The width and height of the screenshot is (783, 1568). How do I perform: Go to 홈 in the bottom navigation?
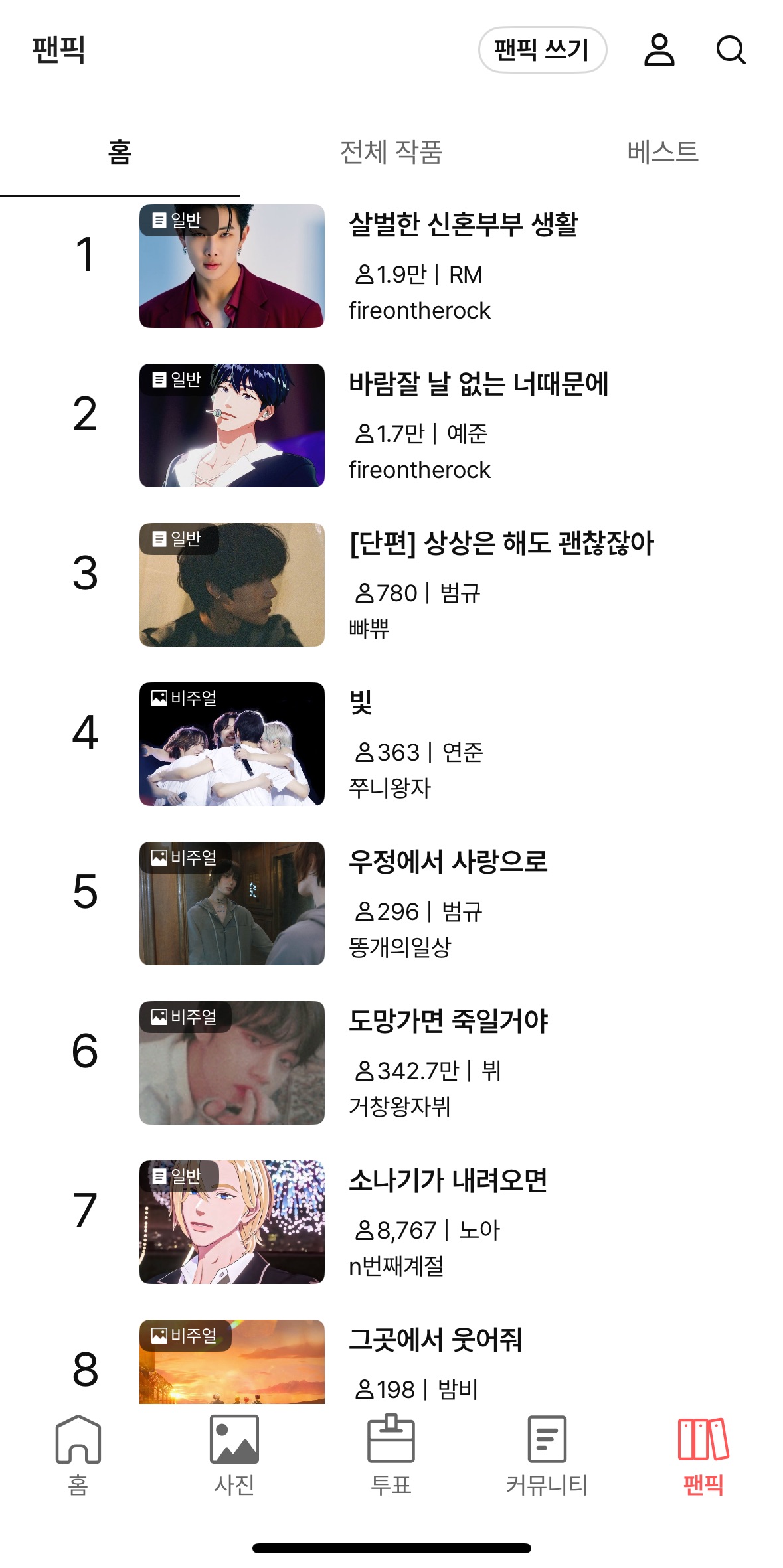pos(78,1455)
